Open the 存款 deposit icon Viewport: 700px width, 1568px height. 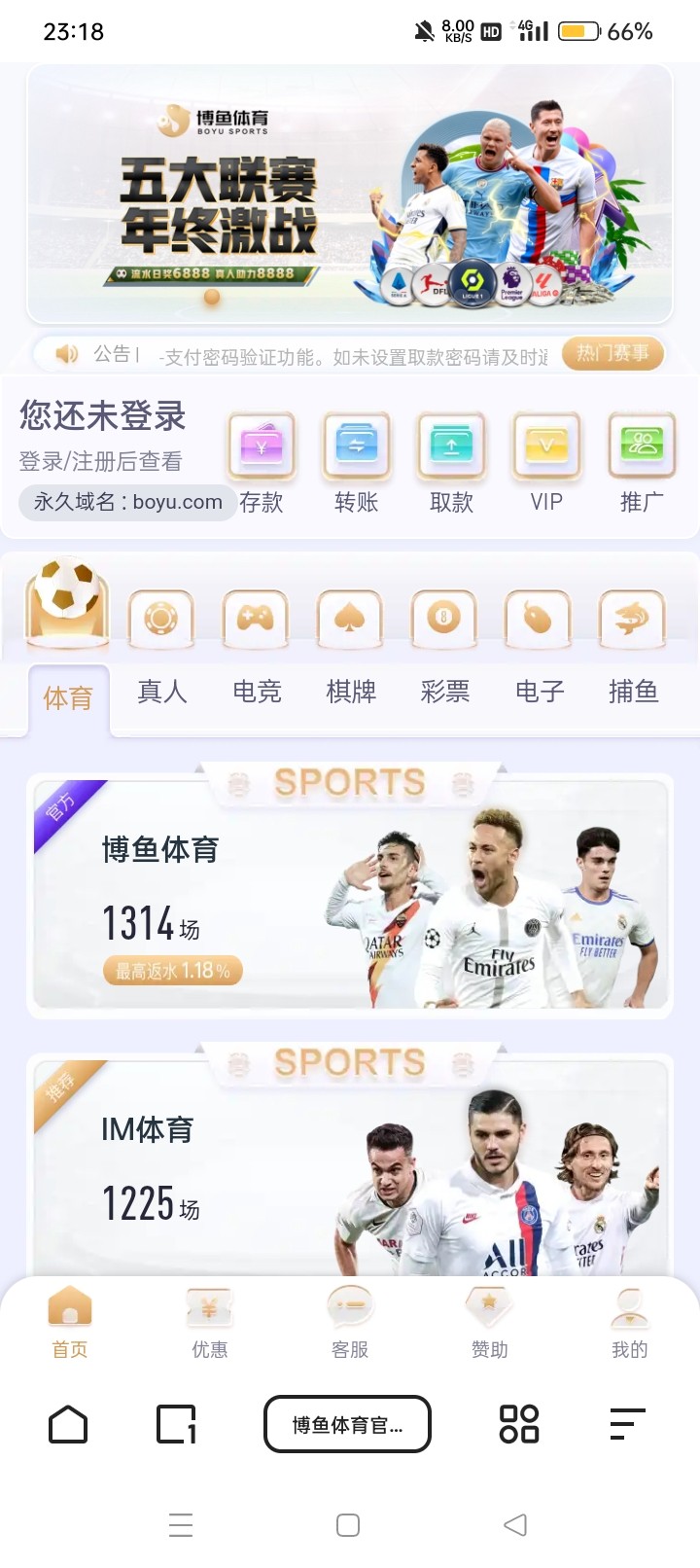(x=261, y=447)
